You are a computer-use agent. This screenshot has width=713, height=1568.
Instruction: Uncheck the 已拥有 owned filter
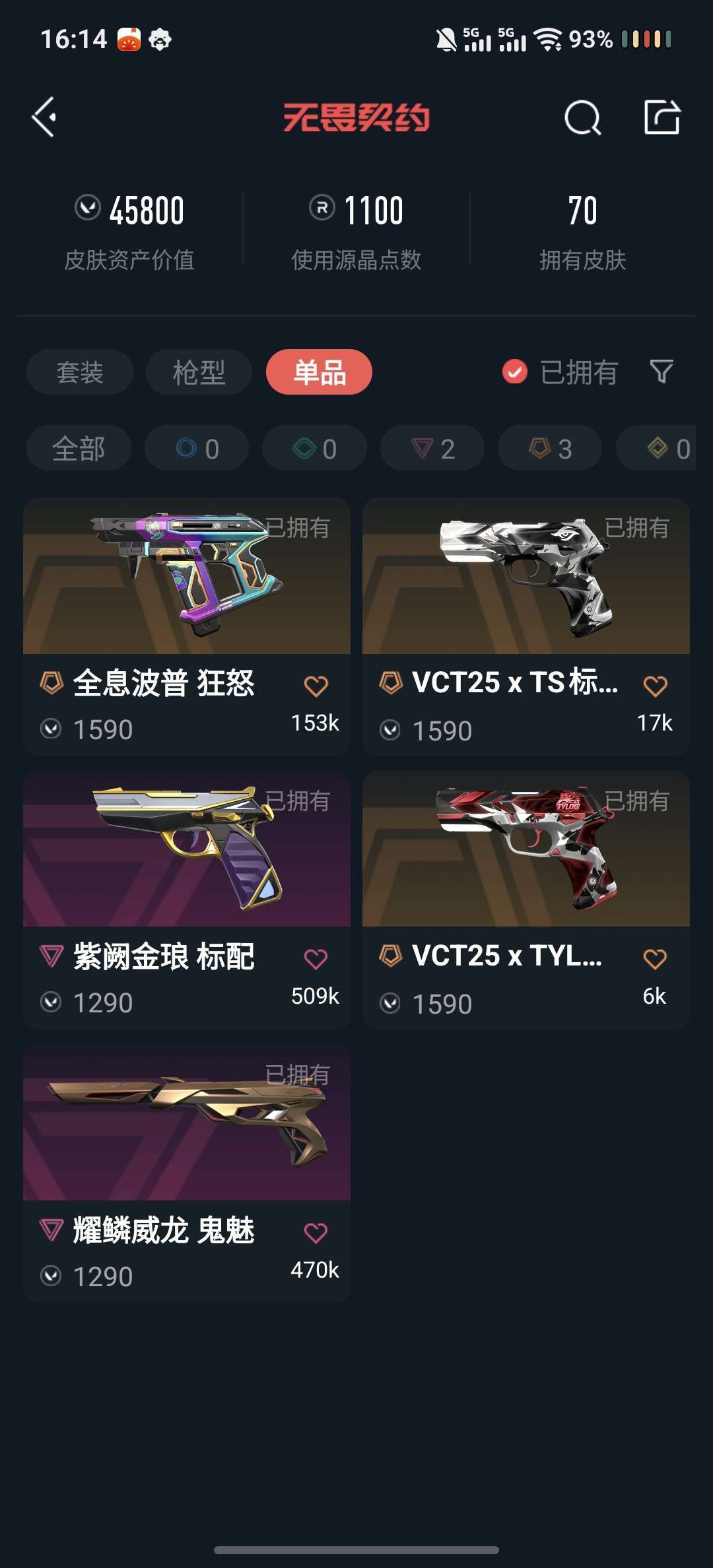coord(514,372)
